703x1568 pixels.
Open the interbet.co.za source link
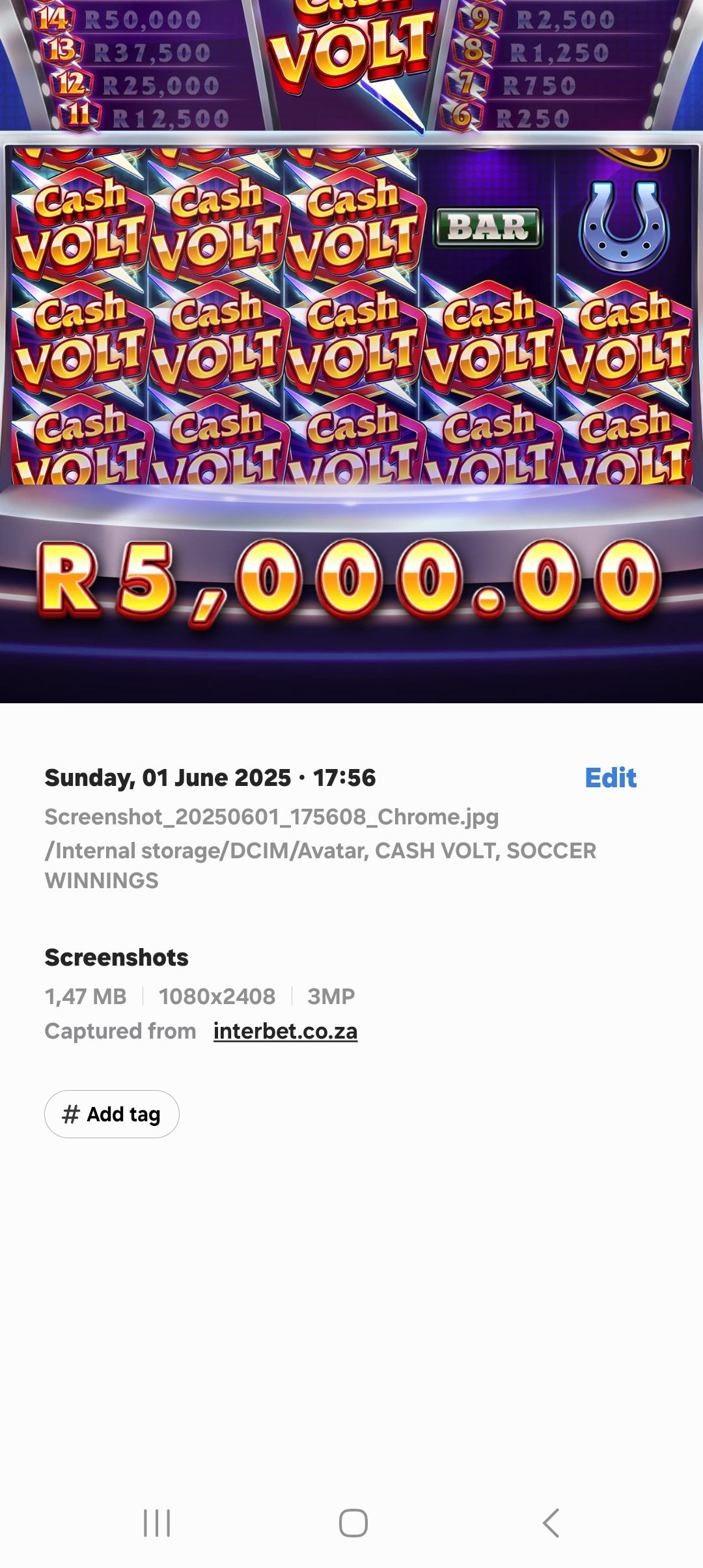click(285, 1031)
